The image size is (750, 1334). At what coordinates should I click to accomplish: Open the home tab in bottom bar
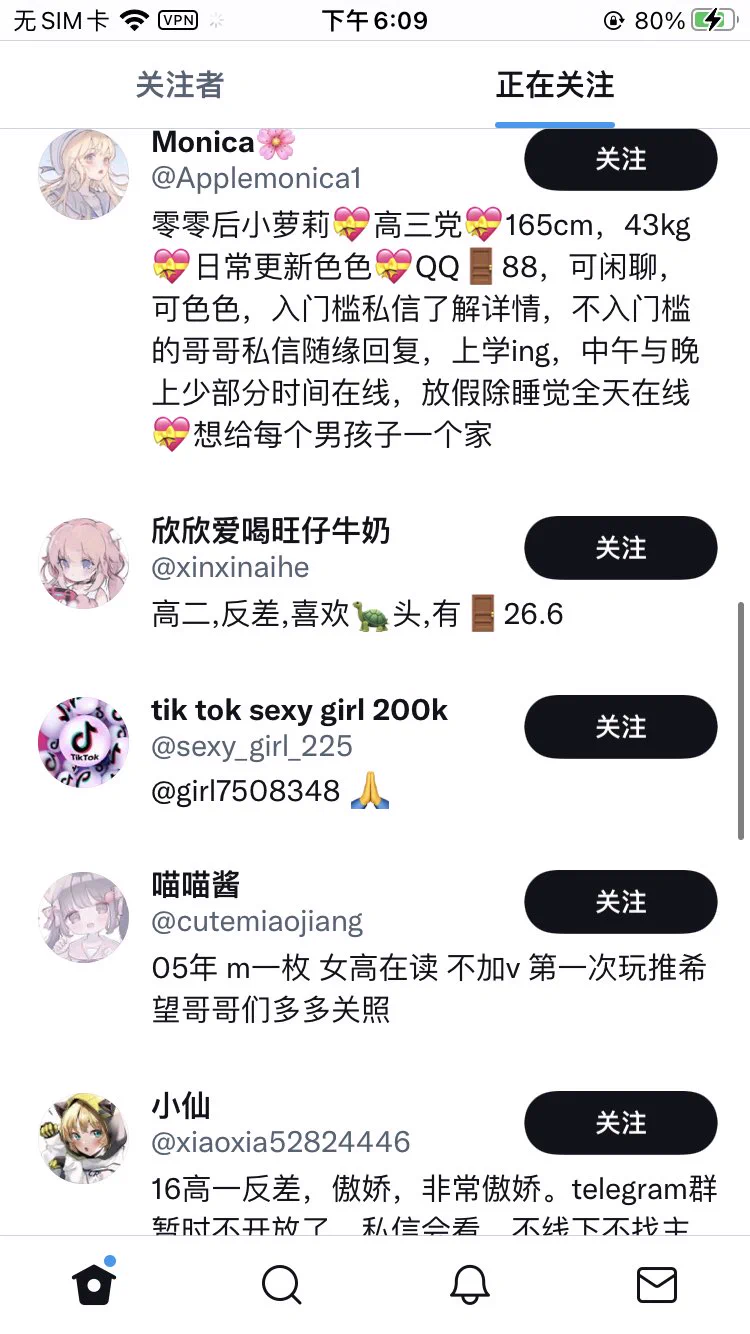click(94, 1284)
